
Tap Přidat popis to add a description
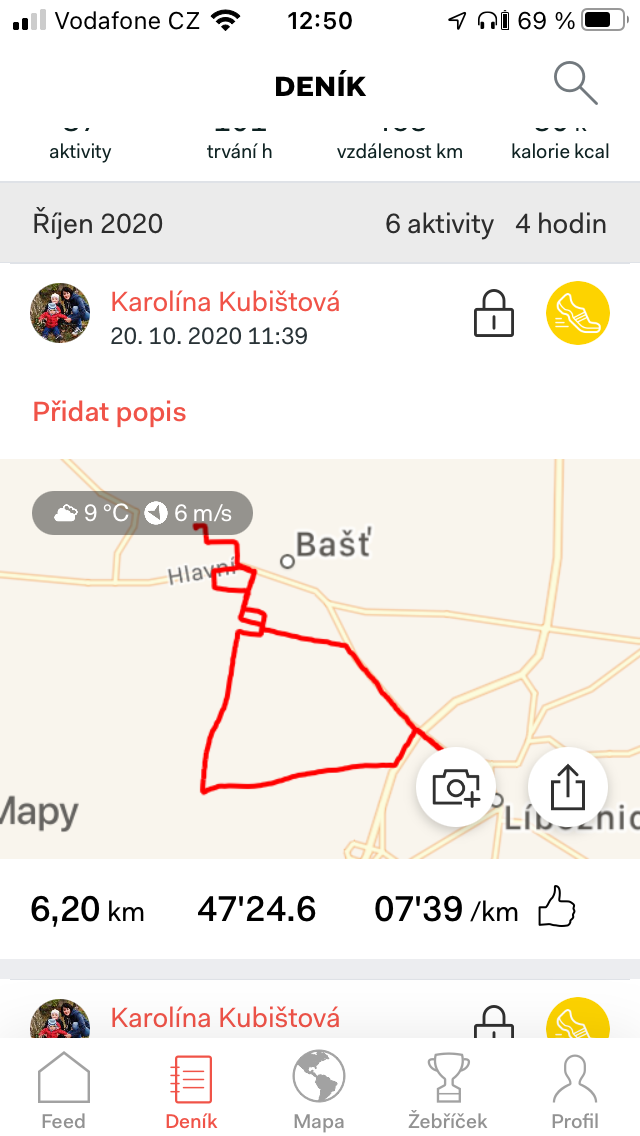[109, 412]
